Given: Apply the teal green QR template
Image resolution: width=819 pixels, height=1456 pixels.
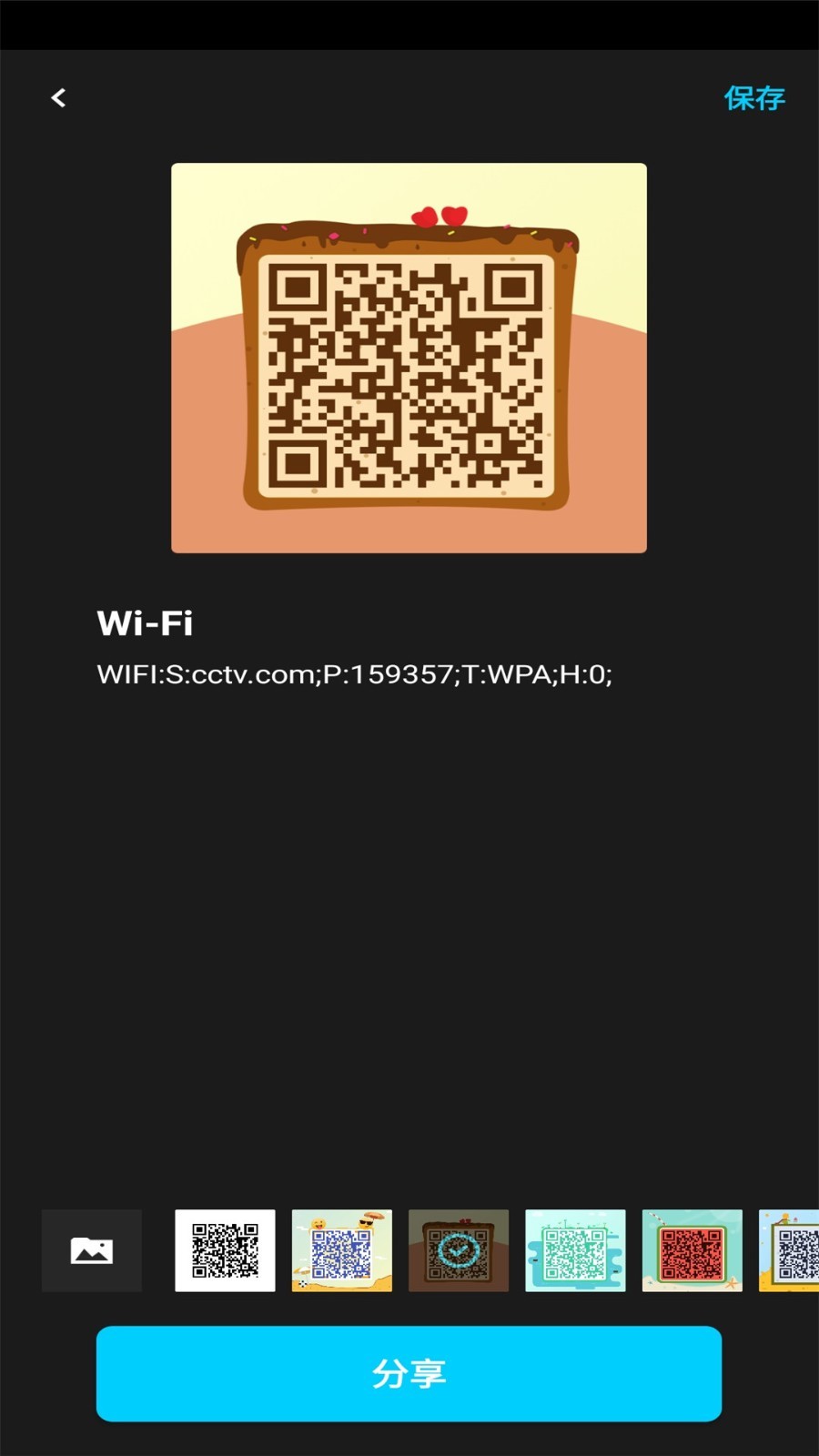Looking at the screenshot, I should (x=575, y=1250).
